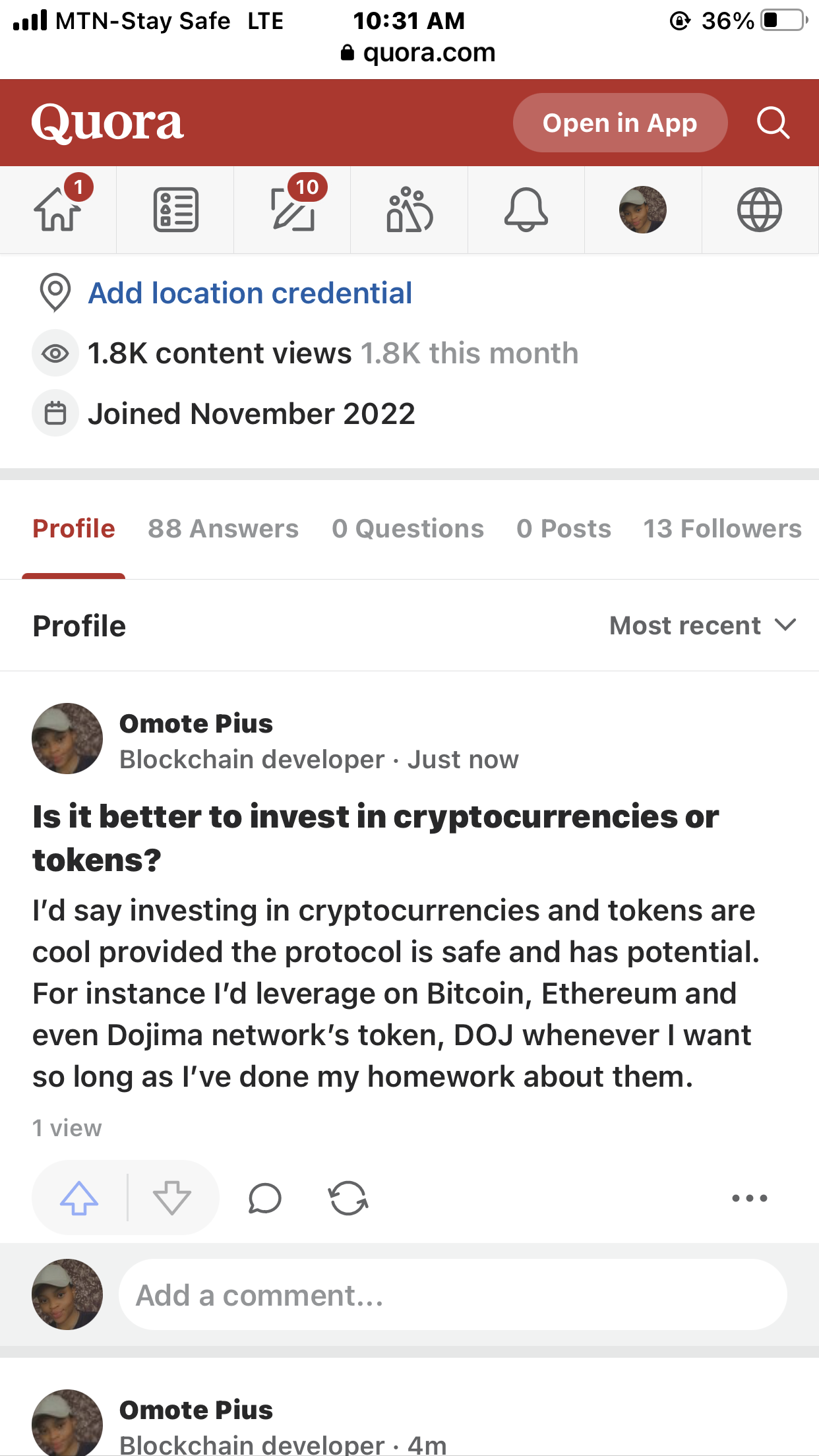Switch to the 0 Questions tab
The width and height of the screenshot is (819, 1456).
click(x=408, y=529)
